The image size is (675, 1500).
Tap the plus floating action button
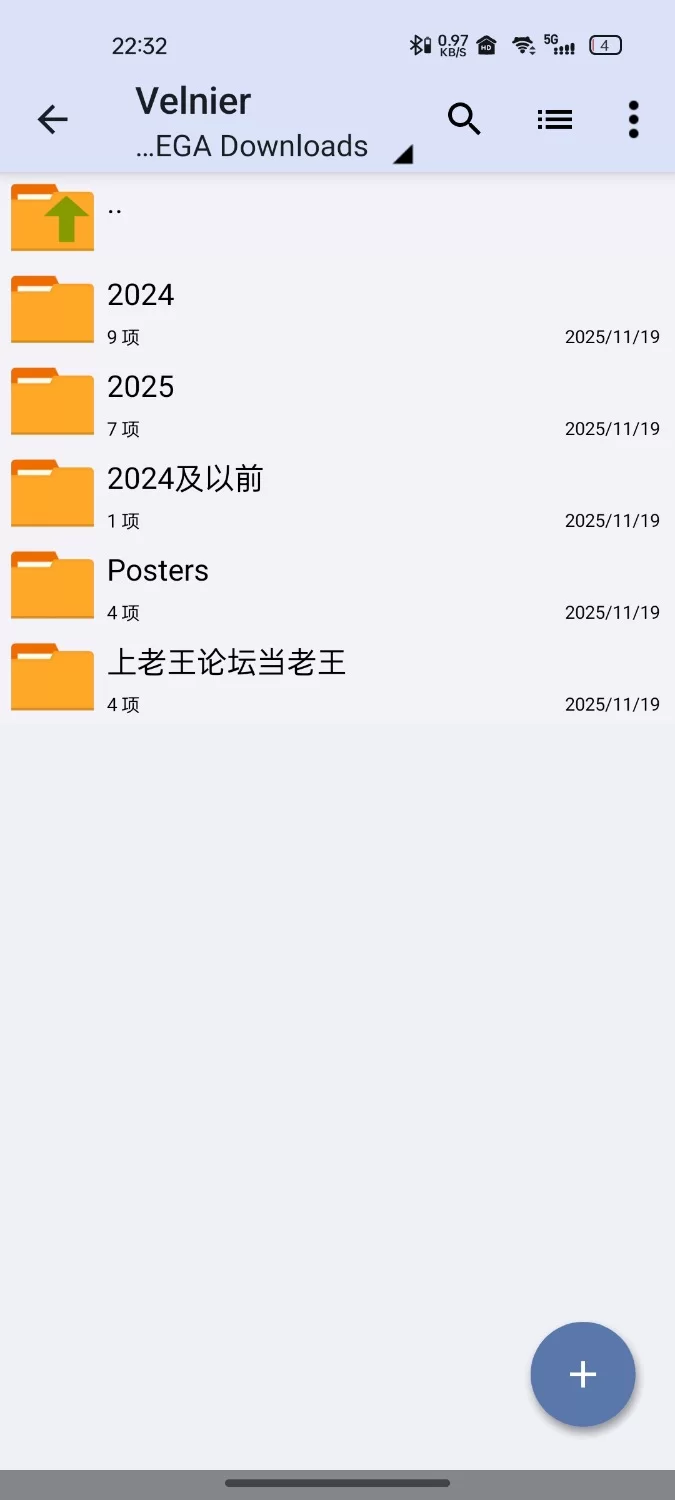583,1374
